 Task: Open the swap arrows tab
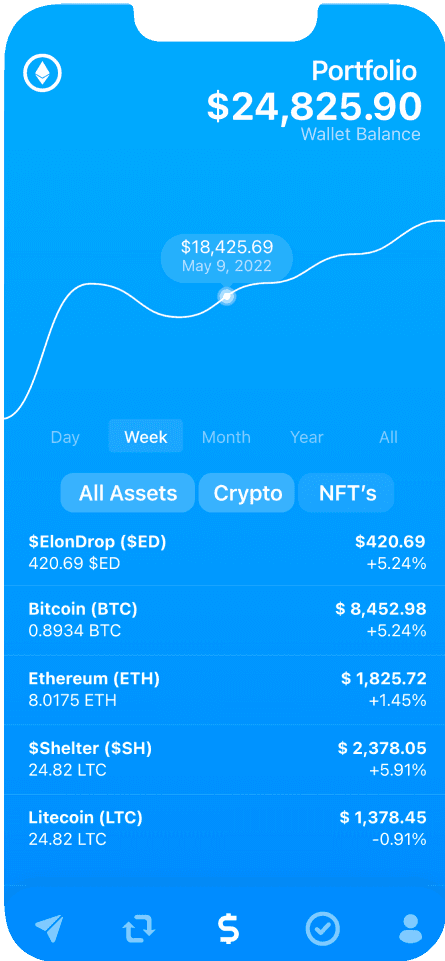click(139, 929)
